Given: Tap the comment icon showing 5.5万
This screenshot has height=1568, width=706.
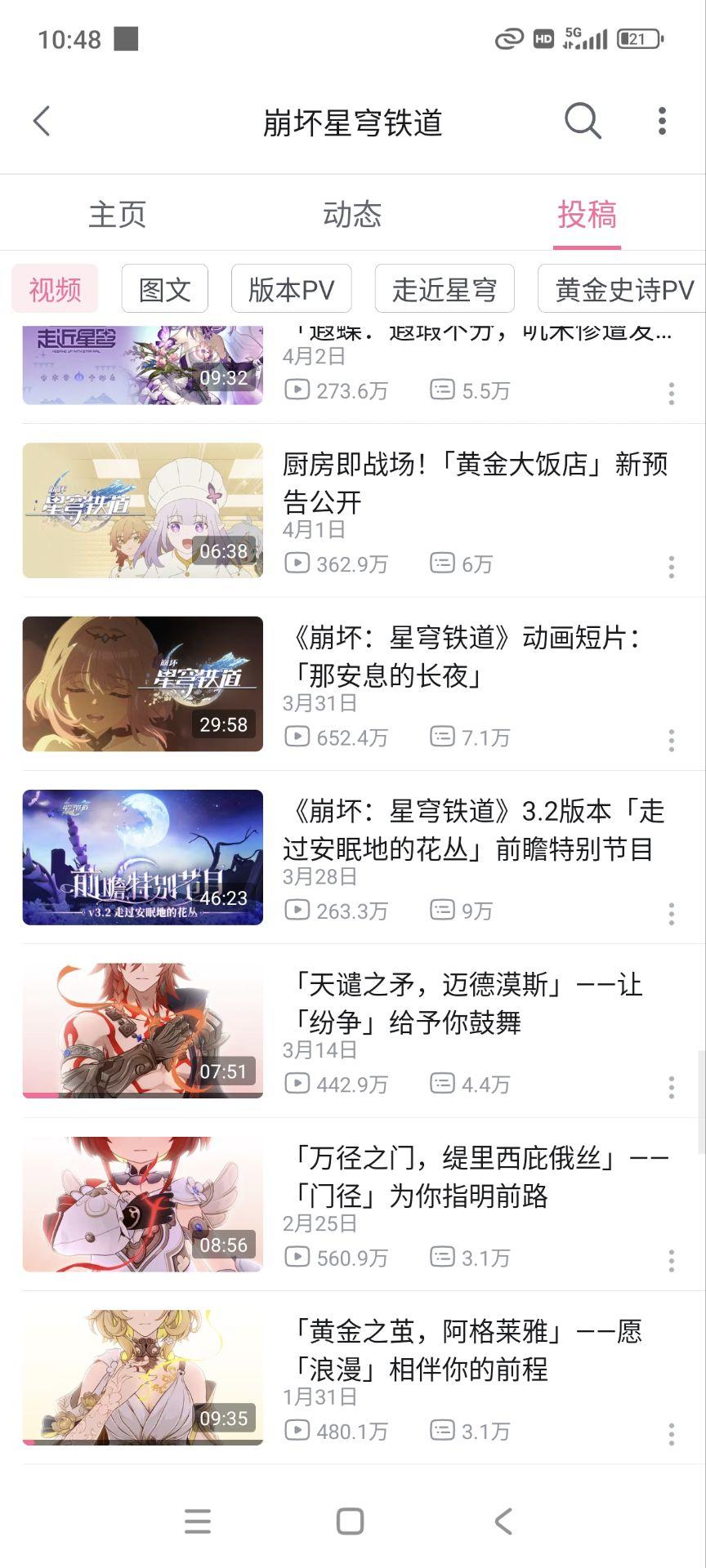Looking at the screenshot, I should point(442,390).
